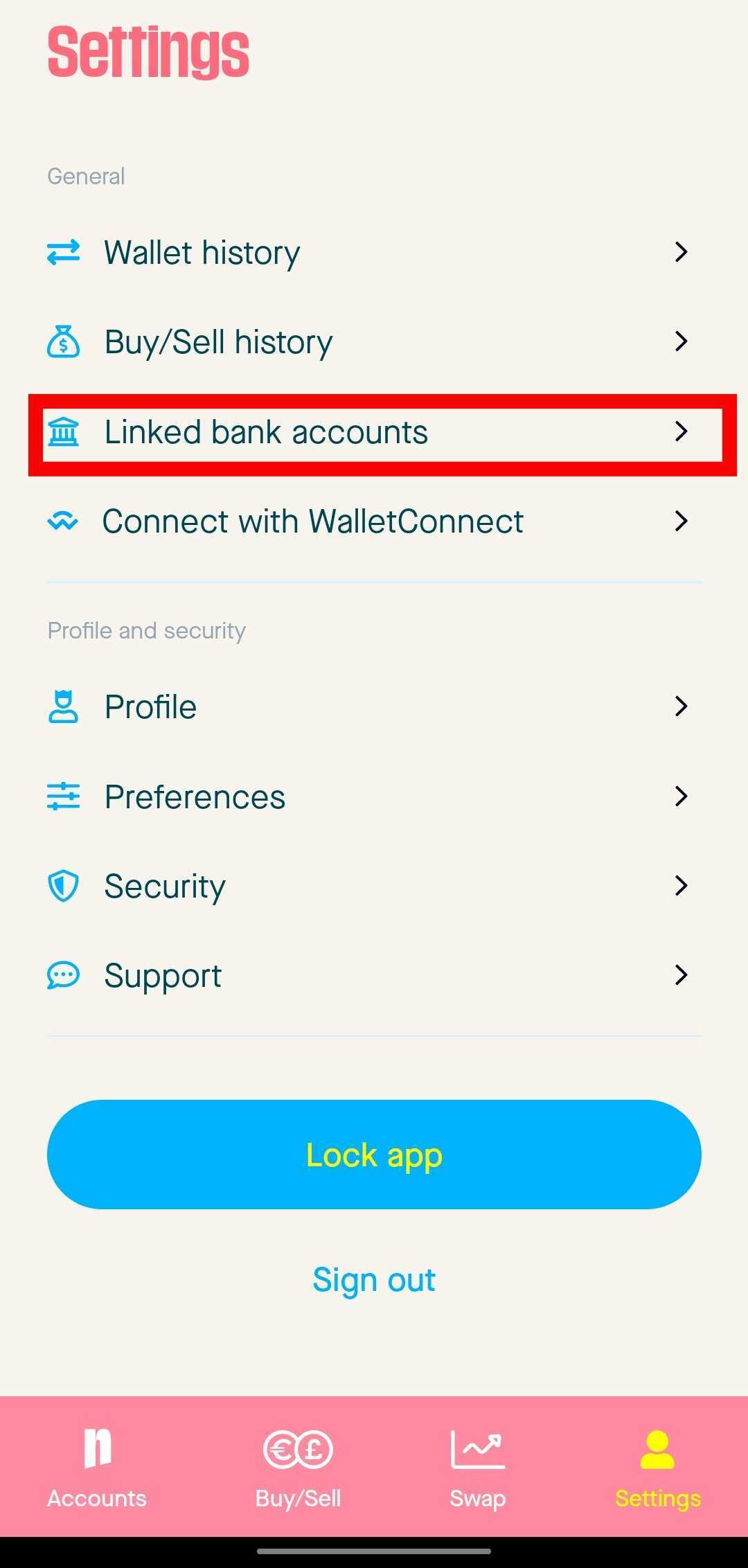Open Security settings
This screenshot has height=1568, width=748.
(x=374, y=887)
